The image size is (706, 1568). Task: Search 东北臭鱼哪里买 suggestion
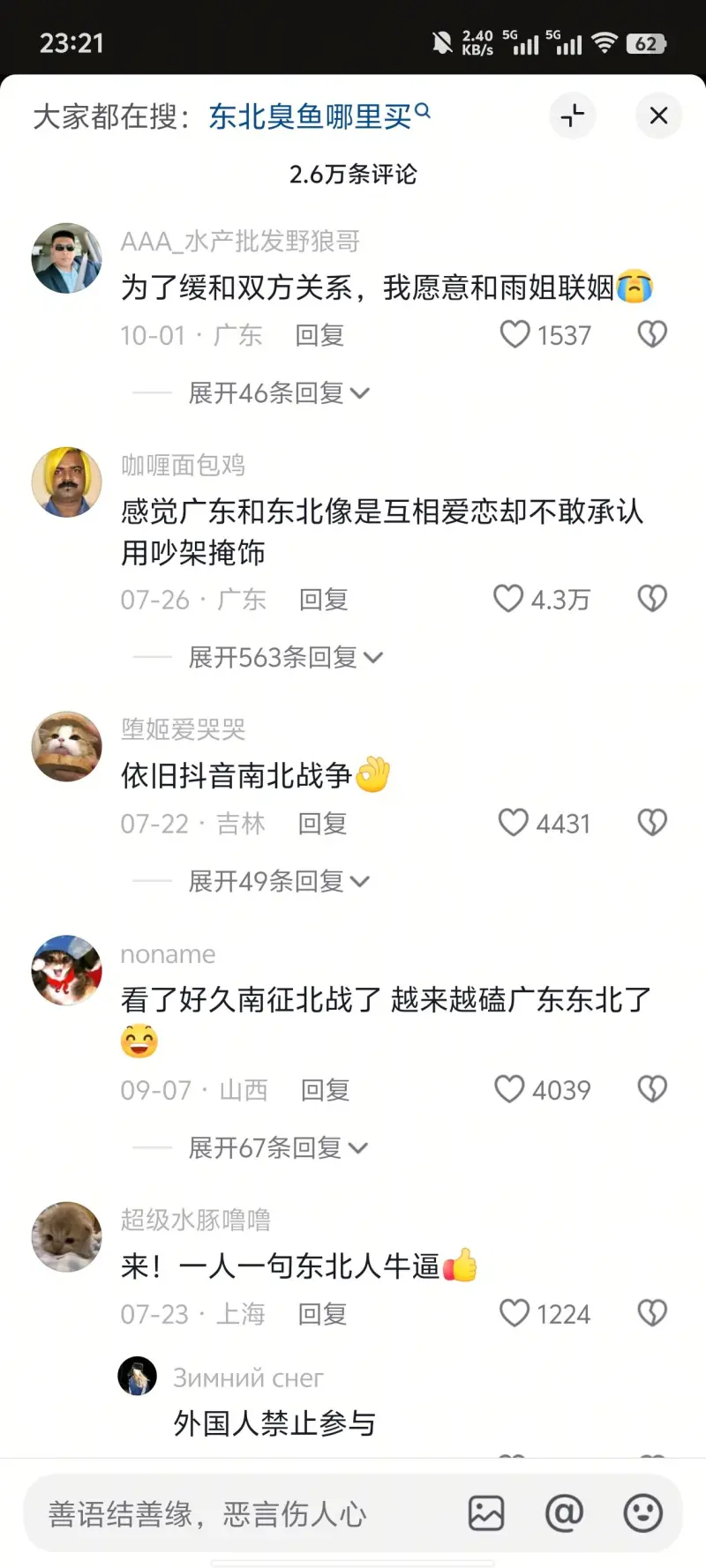tap(319, 116)
